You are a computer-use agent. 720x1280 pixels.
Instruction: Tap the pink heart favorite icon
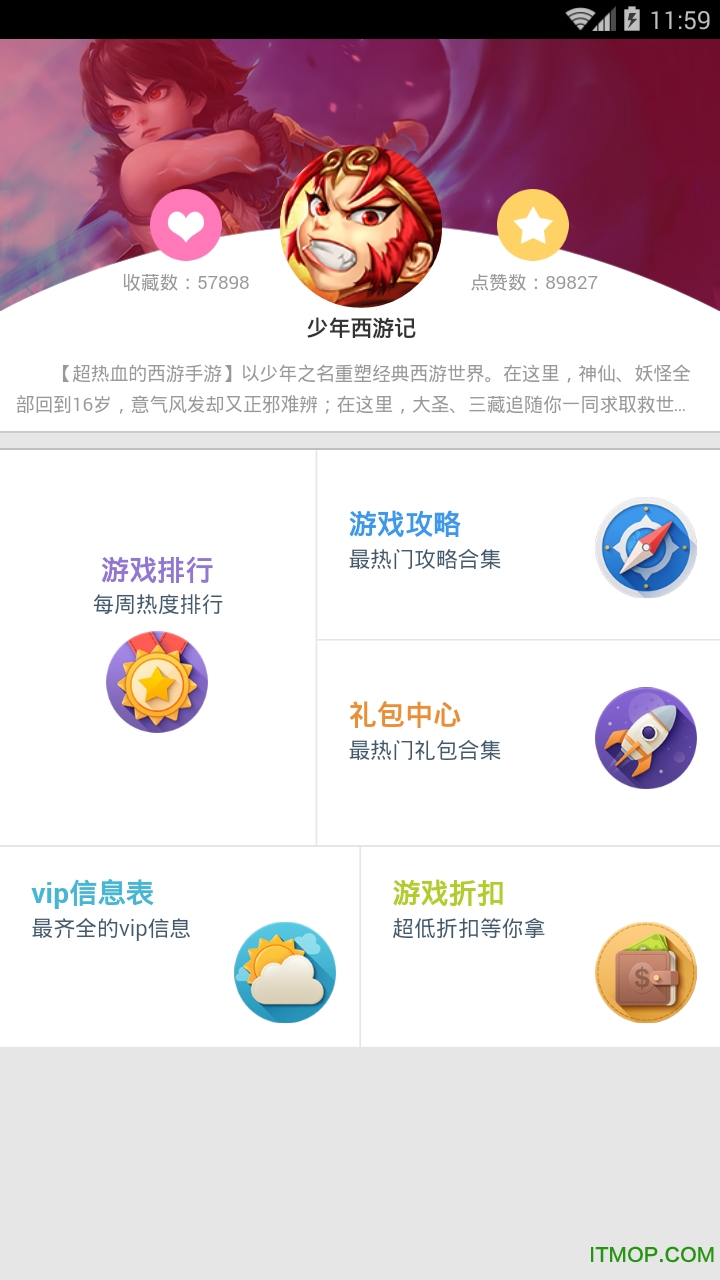pyautogui.click(x=186, y=226)
